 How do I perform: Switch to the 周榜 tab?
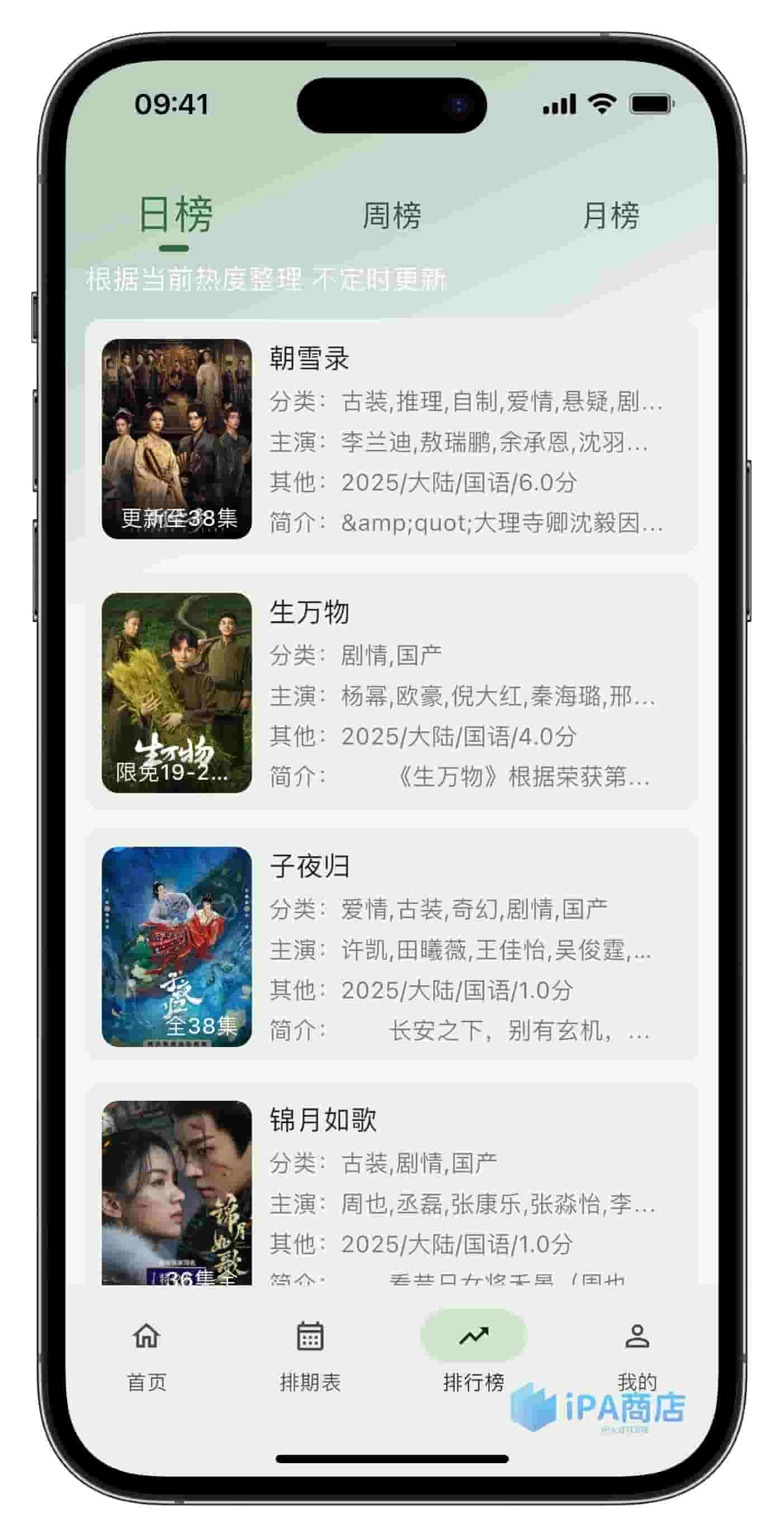pos(391,215)
